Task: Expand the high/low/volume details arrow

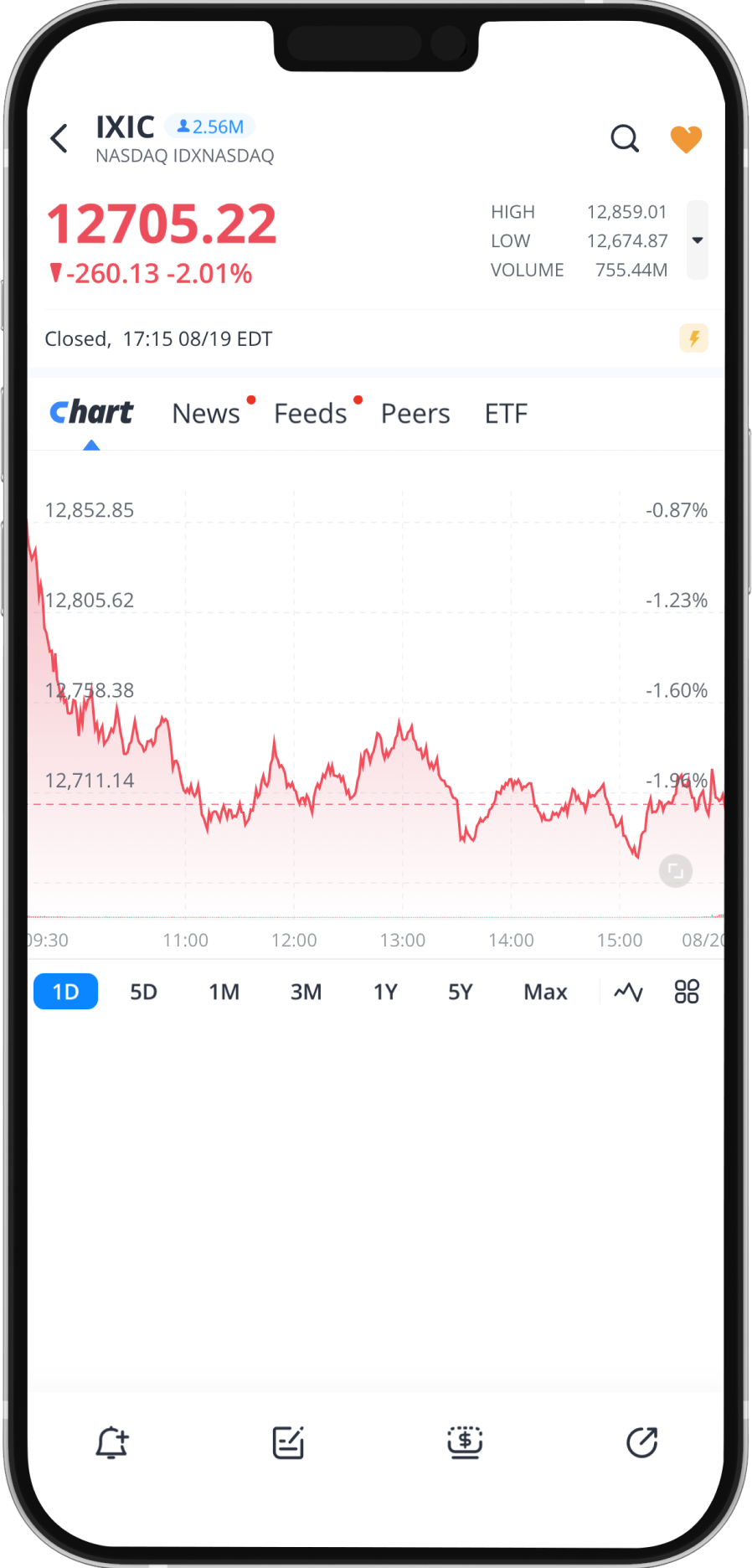Action: [697, 240]
